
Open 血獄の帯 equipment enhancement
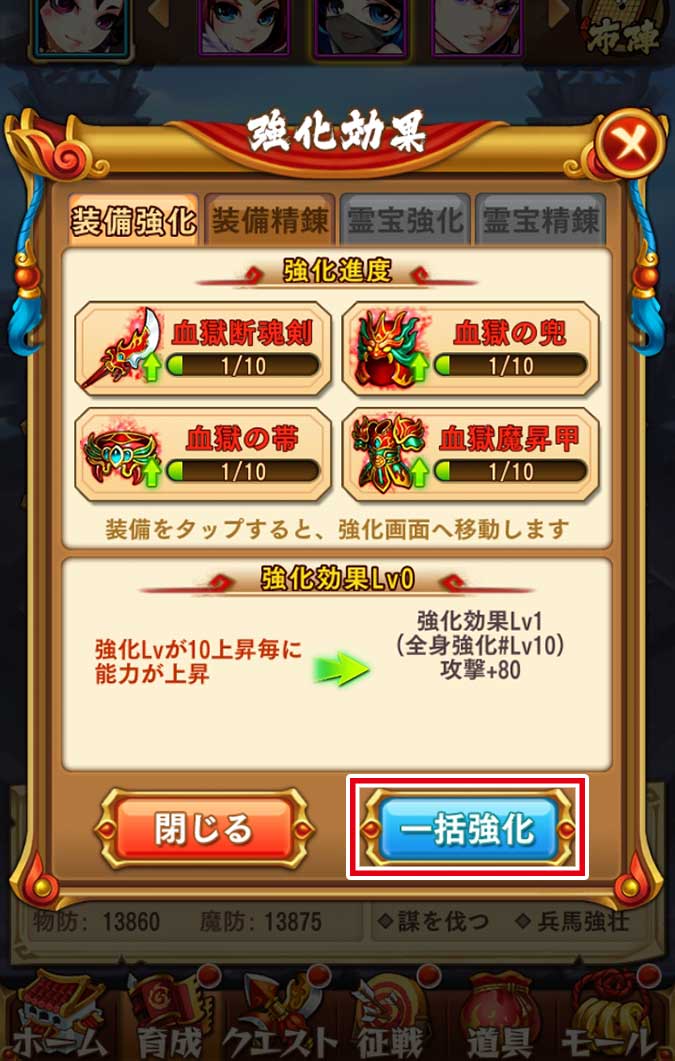click(204, 455)
